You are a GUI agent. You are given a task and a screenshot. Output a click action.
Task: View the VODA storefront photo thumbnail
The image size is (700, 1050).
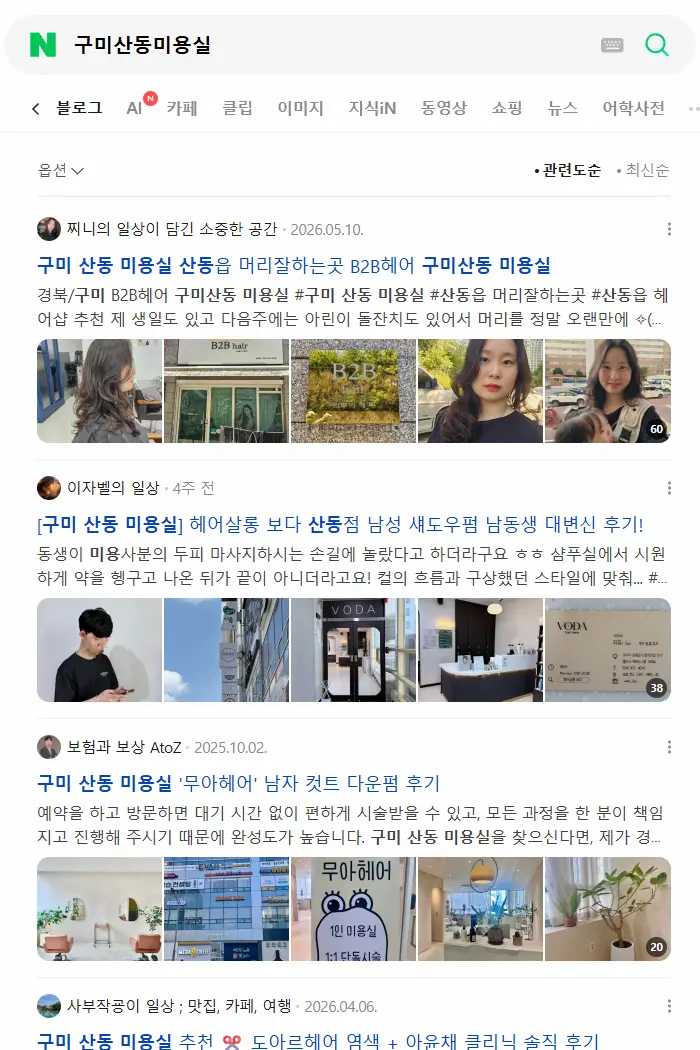pyautogui.click(x=353, y=650)
